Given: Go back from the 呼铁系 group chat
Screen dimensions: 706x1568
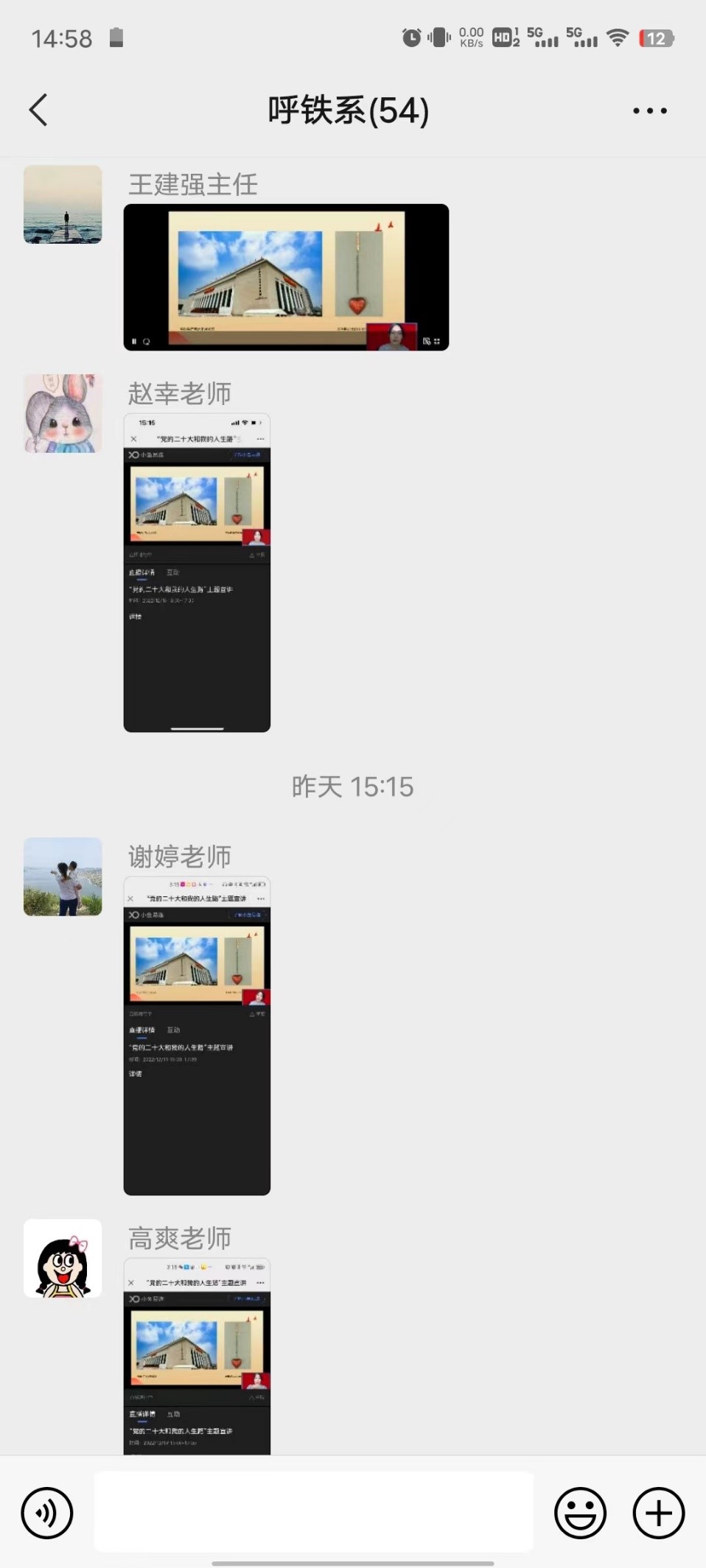Looking at the screenshot, I should pos(38,110).
